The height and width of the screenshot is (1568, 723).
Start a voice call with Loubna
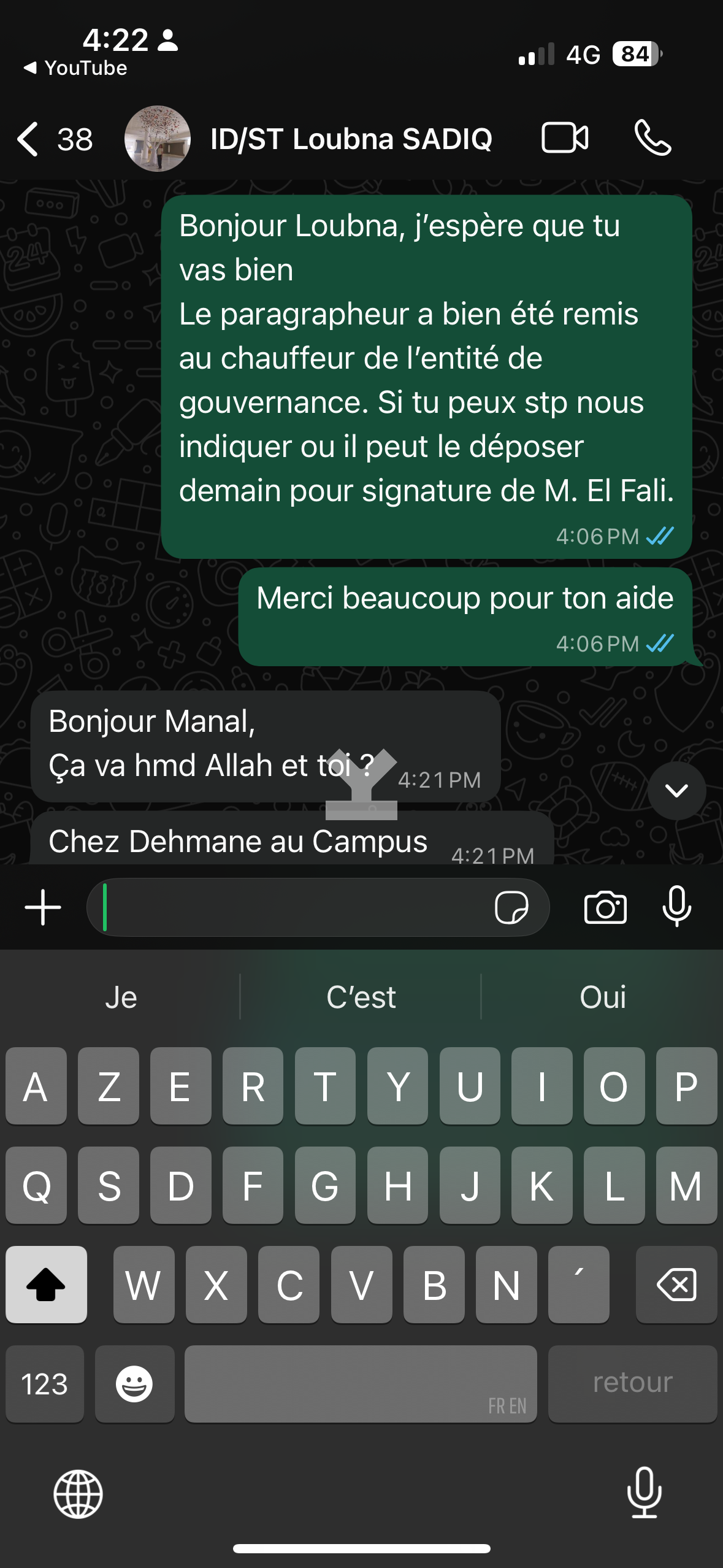pos(652,138)
